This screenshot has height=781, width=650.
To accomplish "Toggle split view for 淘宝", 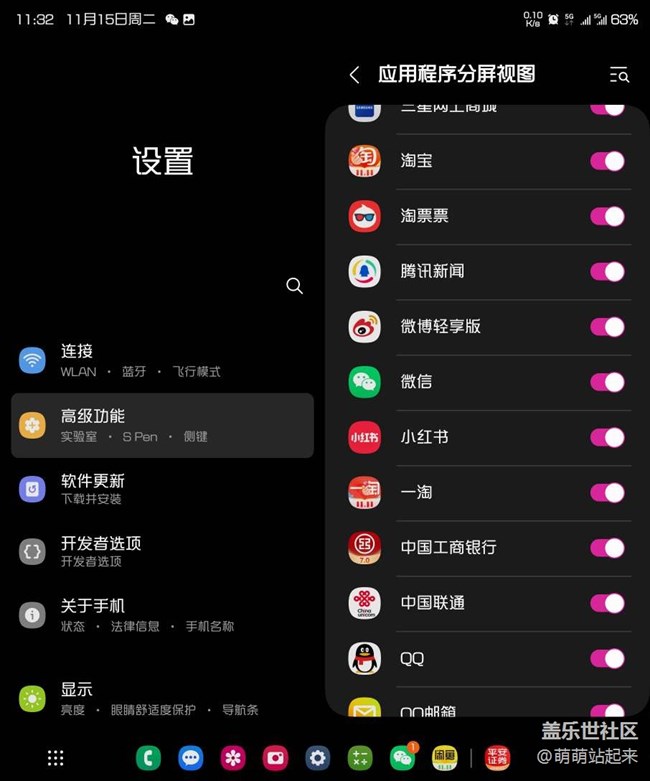I will (x=607, y=161).
